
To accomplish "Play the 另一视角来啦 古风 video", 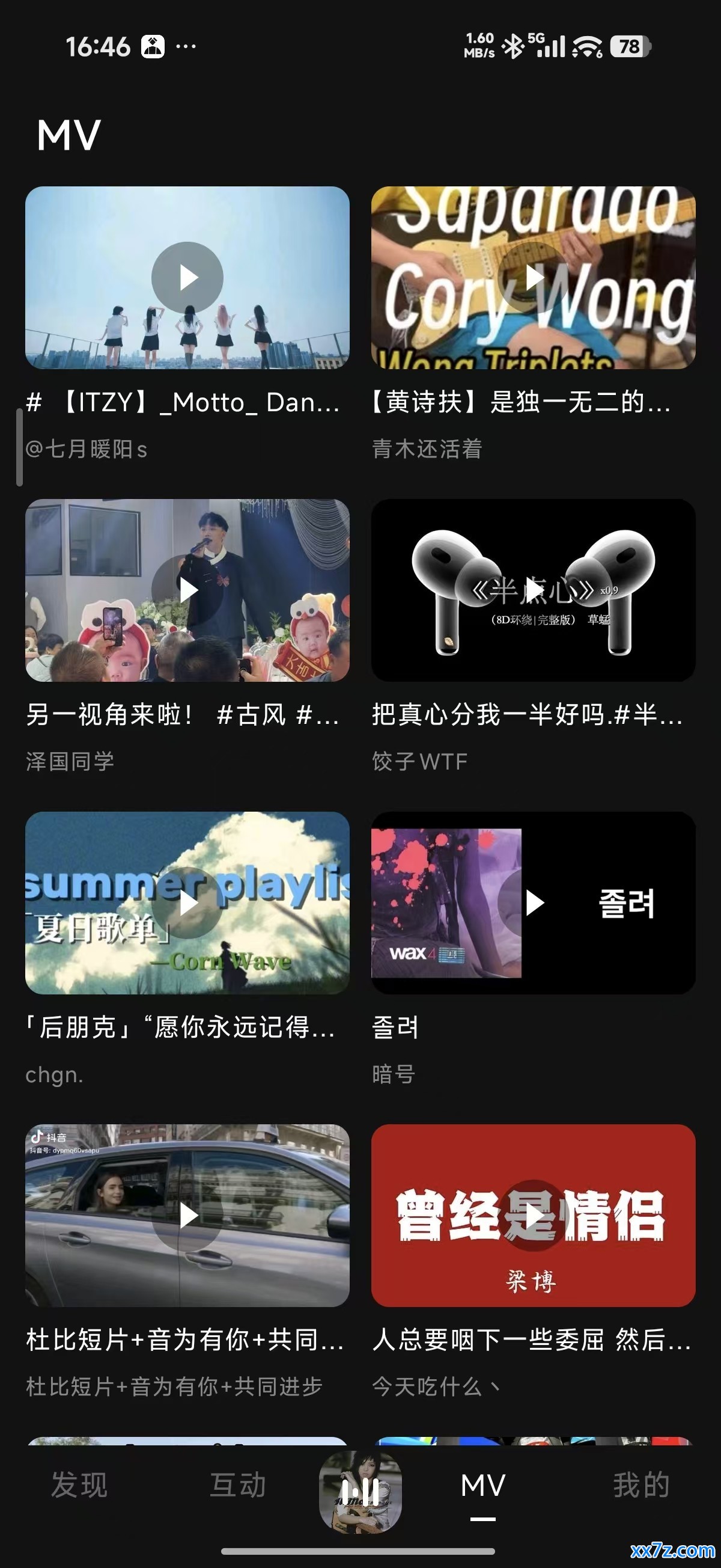I will pyautogui.click(x=187, y=590).
